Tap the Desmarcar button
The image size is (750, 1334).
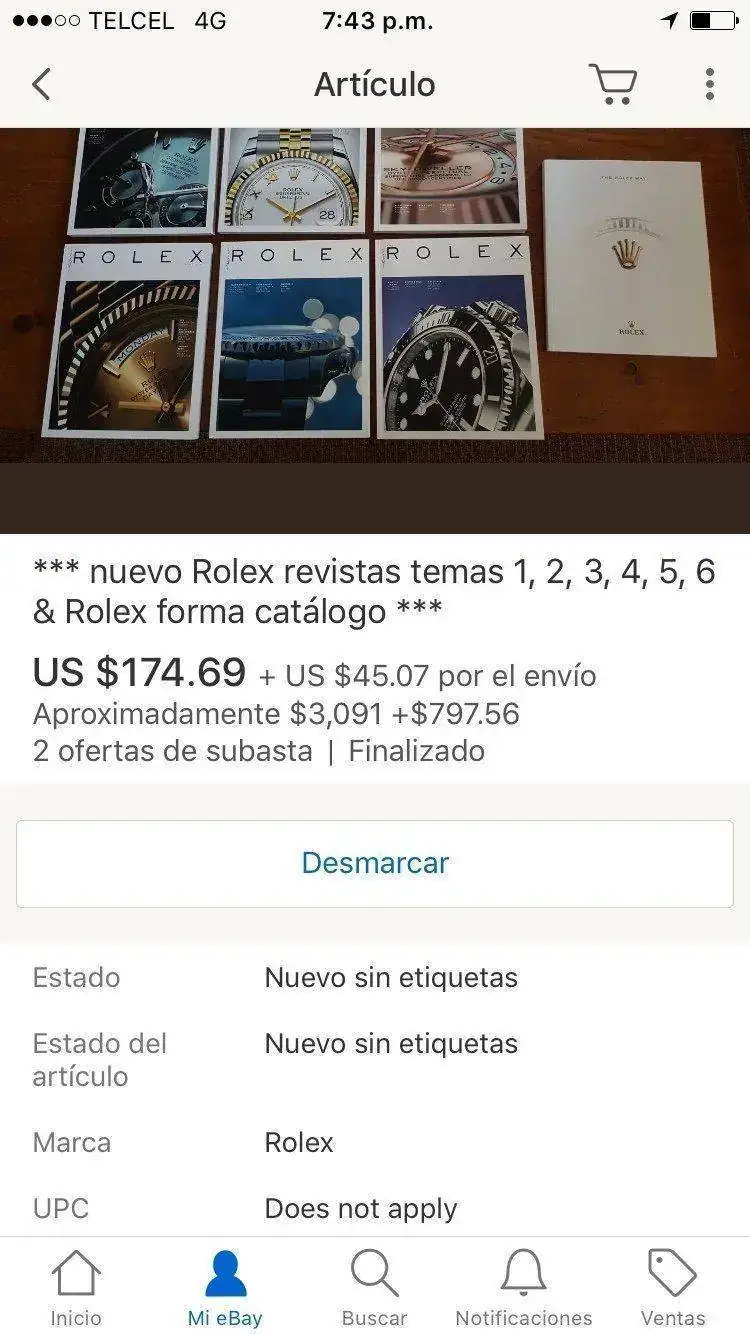coord(375,863)
